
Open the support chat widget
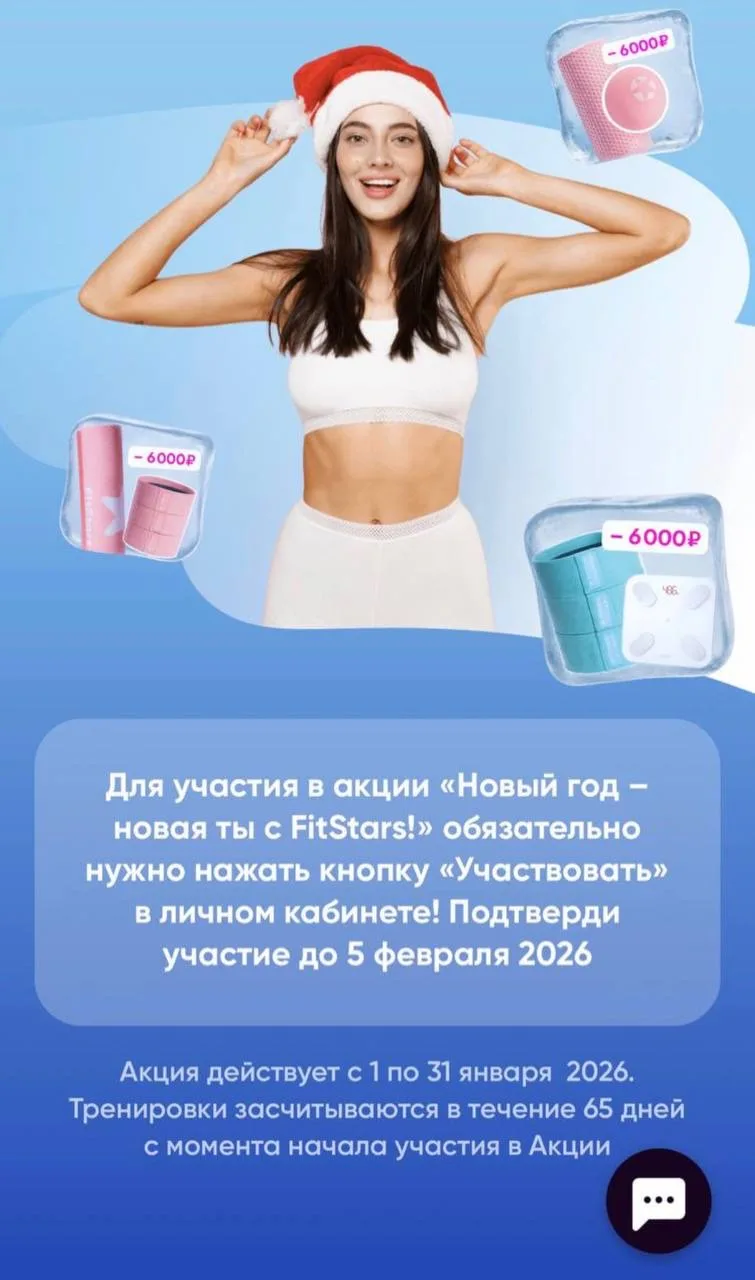tap(658, 1199)
